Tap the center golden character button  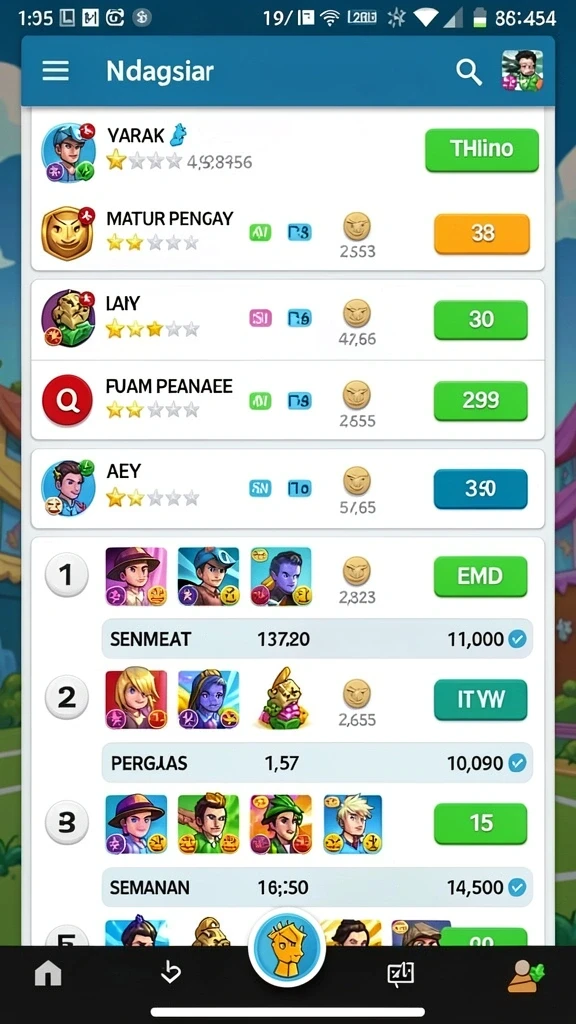287,947
